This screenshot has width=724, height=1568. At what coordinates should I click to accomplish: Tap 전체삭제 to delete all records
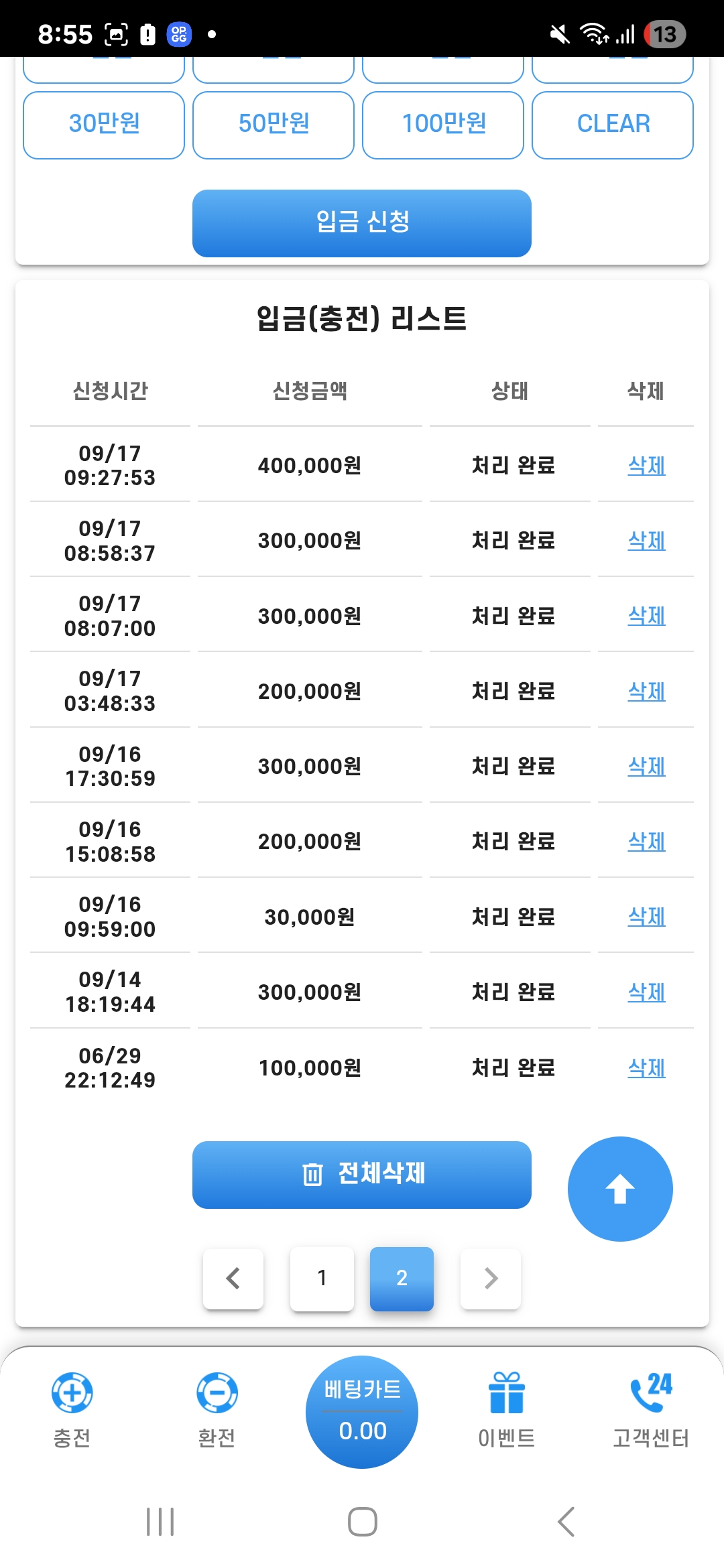pos(362,1175)
